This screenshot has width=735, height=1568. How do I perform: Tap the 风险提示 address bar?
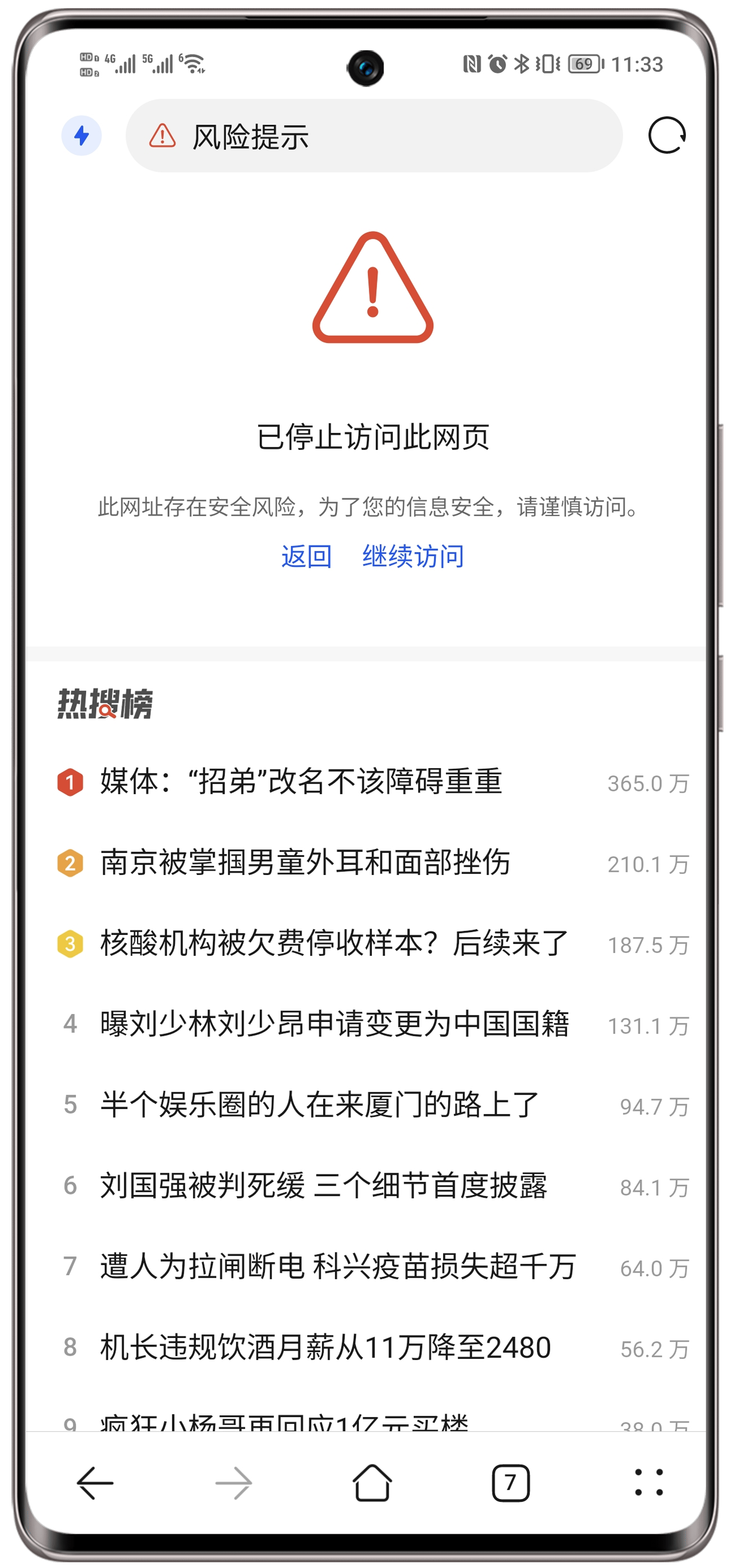[x=374, y=136]
